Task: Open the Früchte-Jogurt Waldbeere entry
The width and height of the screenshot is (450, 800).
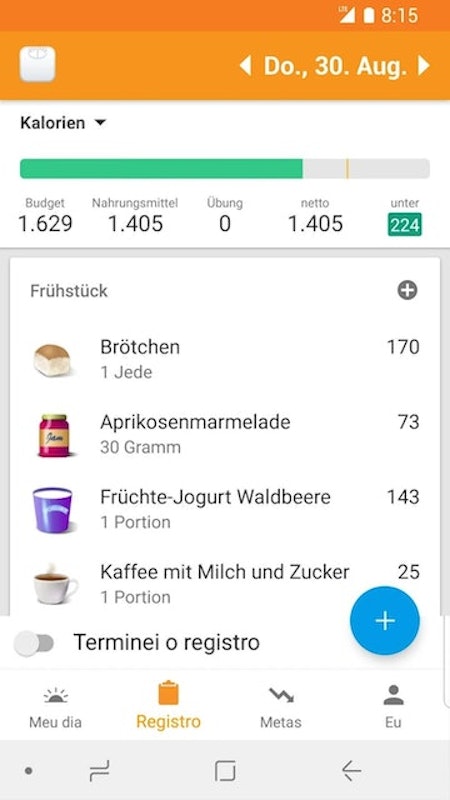Action: pos(224,509)
